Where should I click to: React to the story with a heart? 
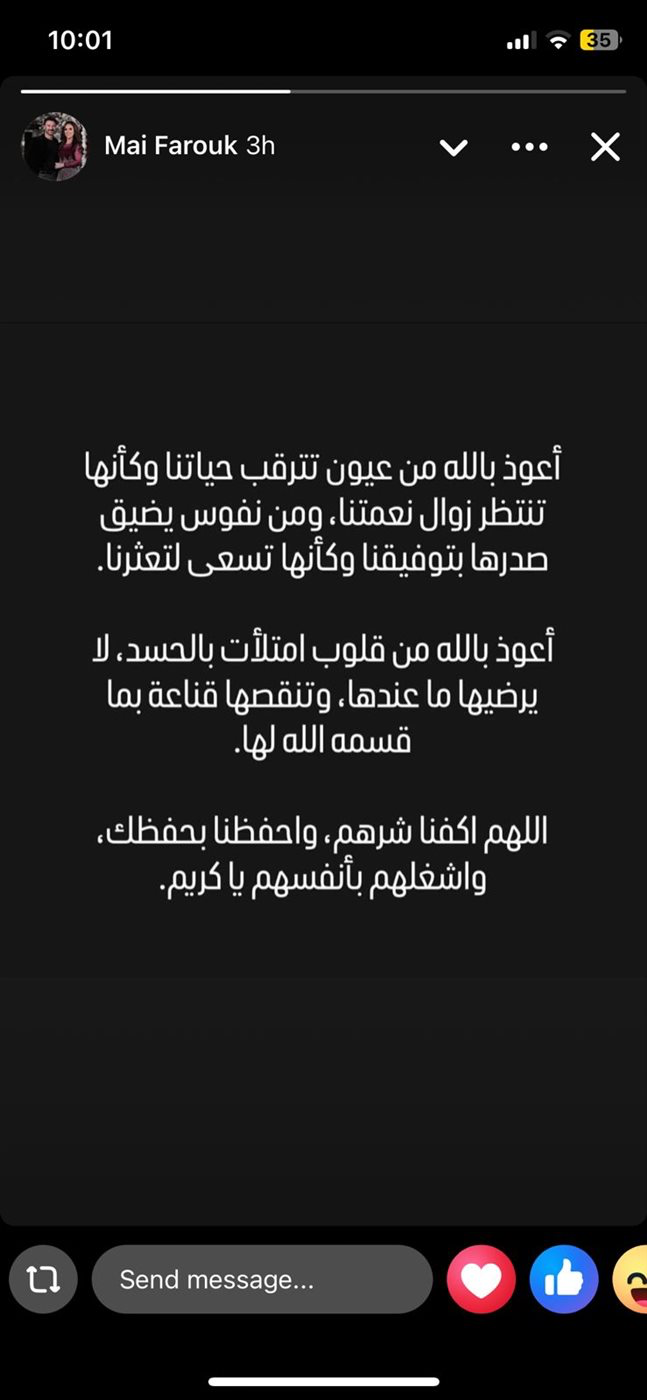481,1279
